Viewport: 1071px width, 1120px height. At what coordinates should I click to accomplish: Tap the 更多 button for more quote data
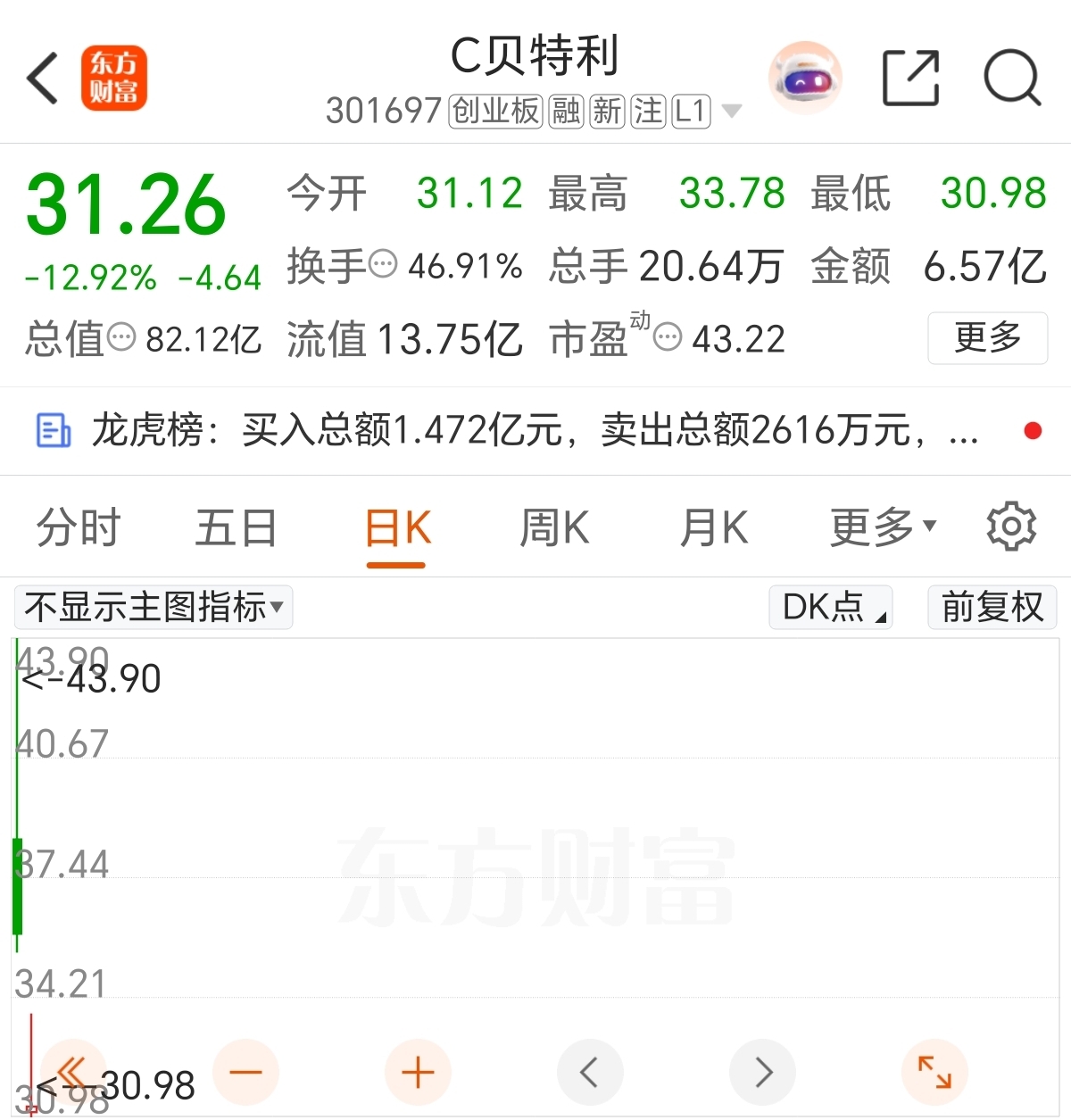[988, 338]
